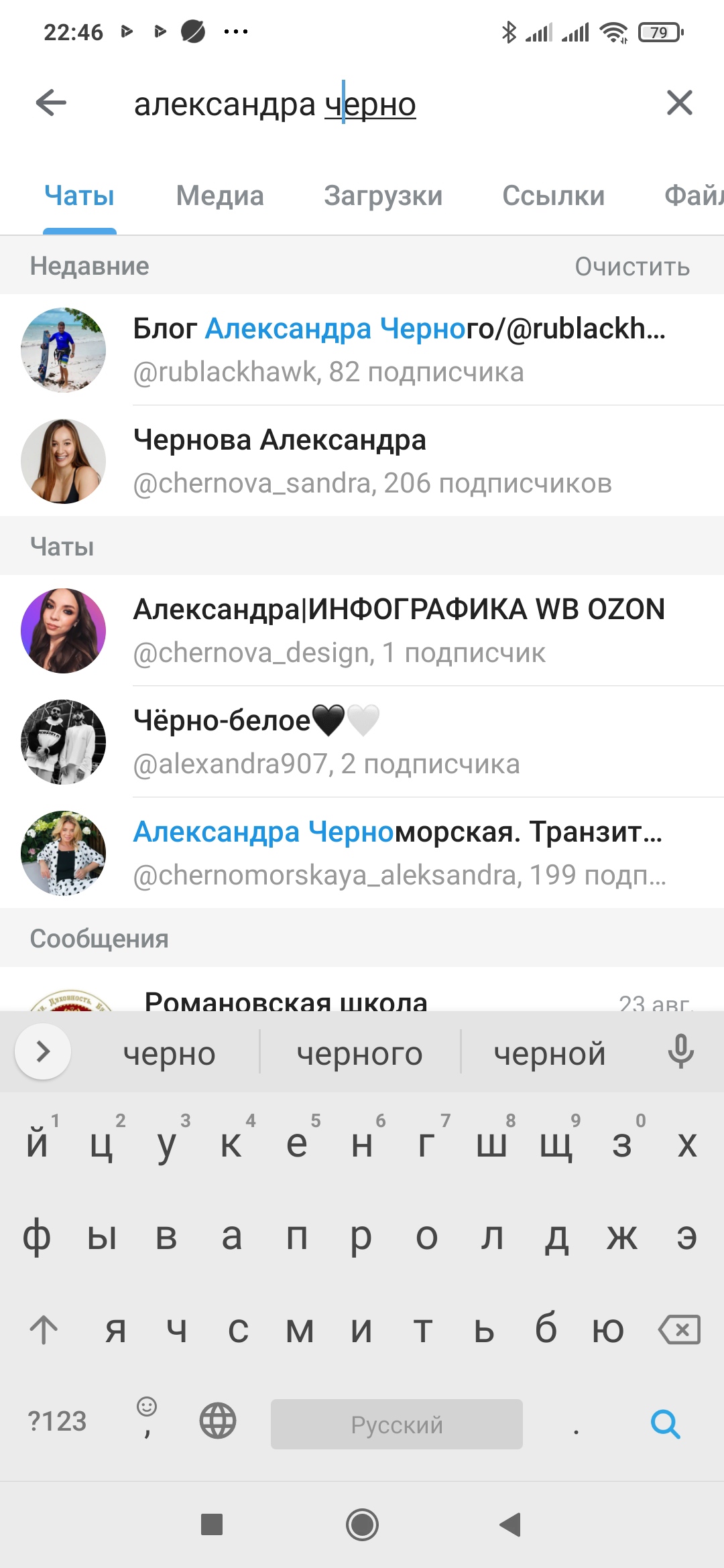Tap the keyboard backspace key
The width and height of the screenshot is (724, 1568).
point(680,1329)
